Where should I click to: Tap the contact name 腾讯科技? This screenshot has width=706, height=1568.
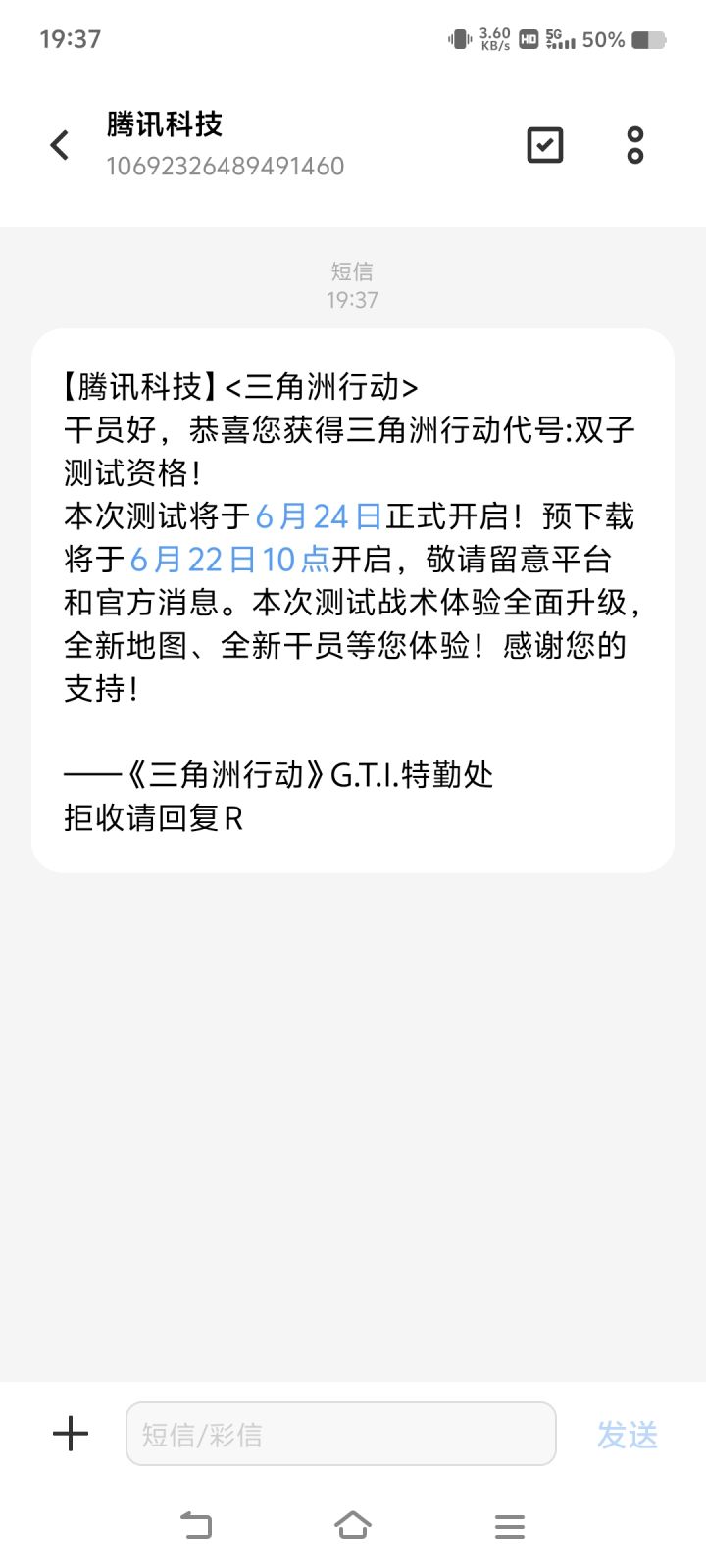[x=164, y=123]
